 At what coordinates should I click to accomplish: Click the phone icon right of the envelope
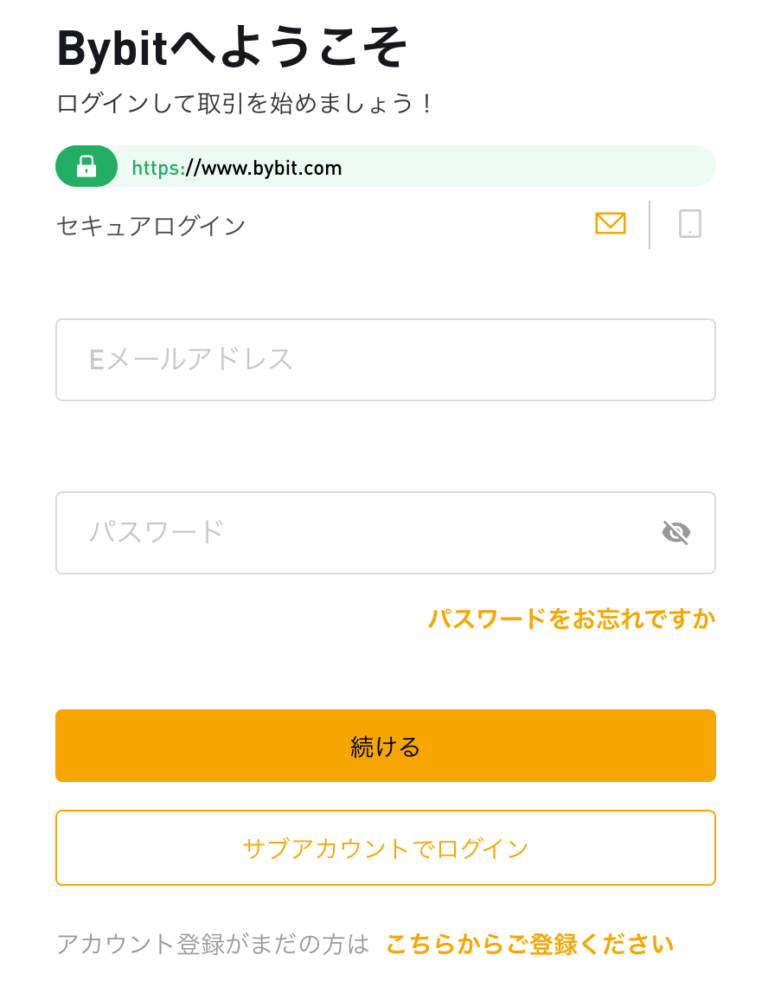(688, 224)
